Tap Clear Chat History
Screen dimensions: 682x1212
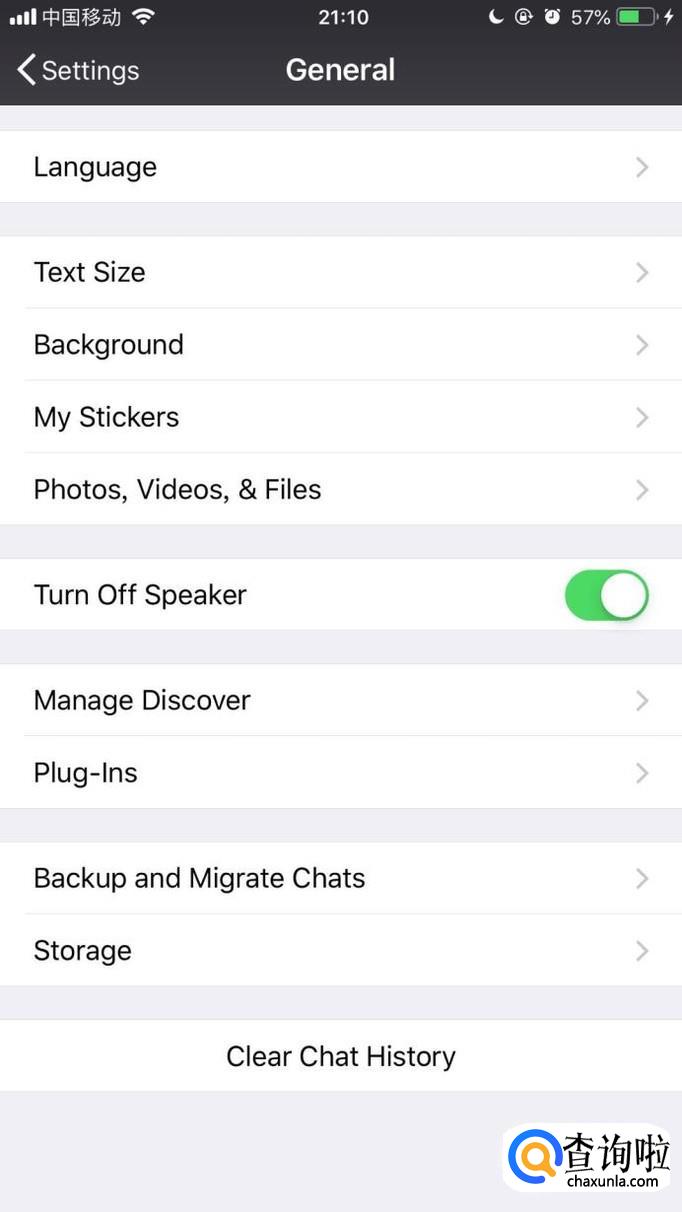[x=340, y=1056]
